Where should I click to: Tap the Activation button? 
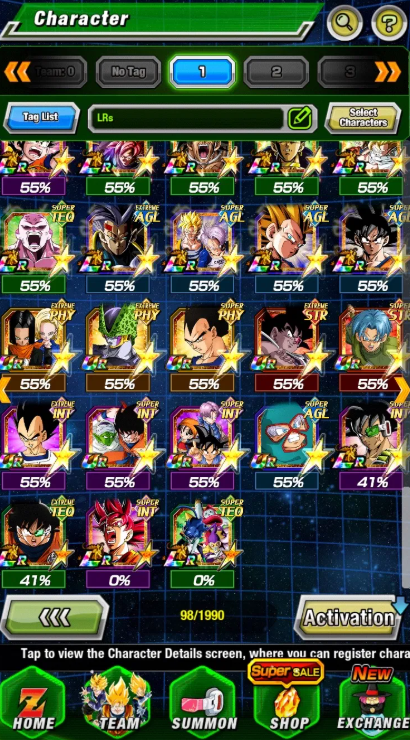349,617
